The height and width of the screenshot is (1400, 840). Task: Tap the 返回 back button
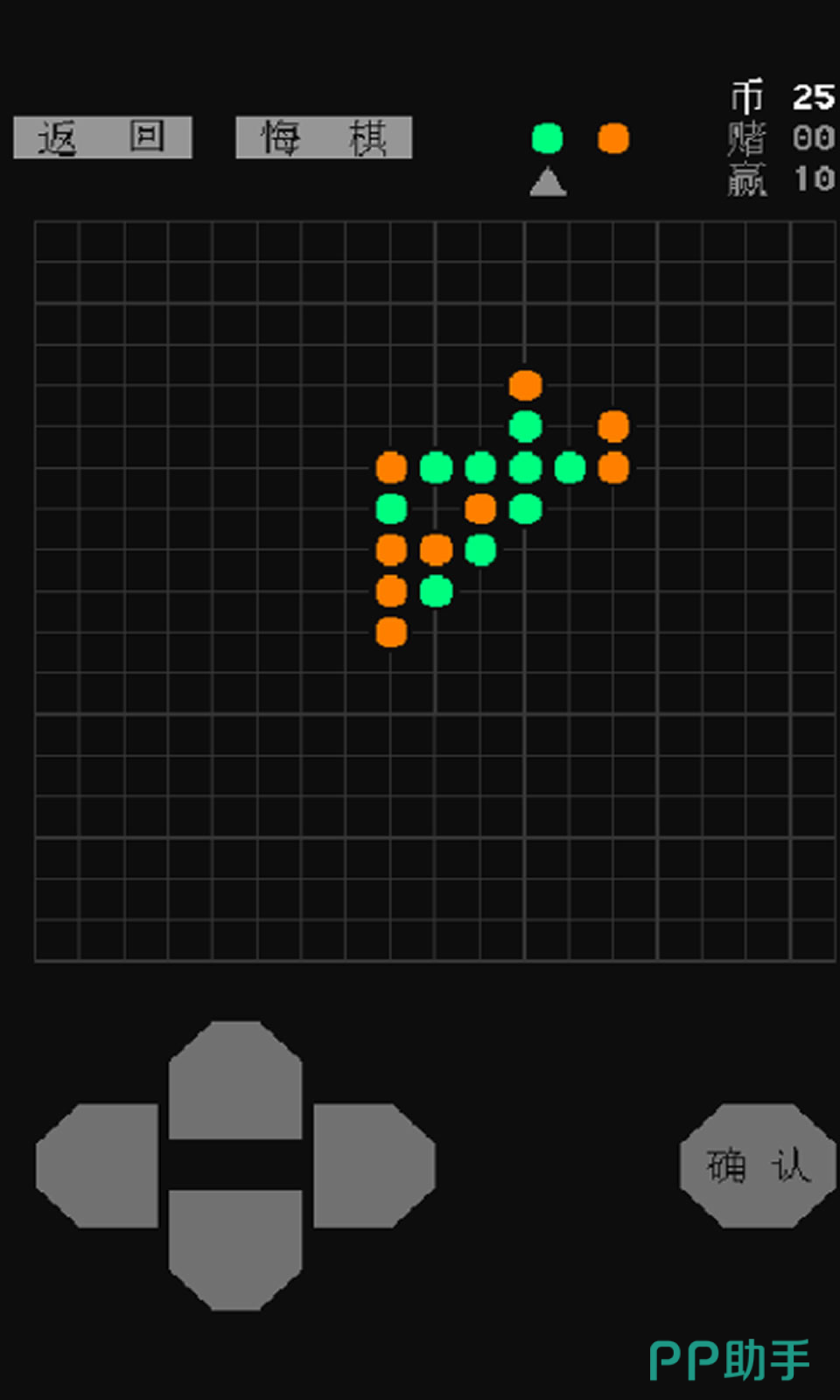[102, 137]
